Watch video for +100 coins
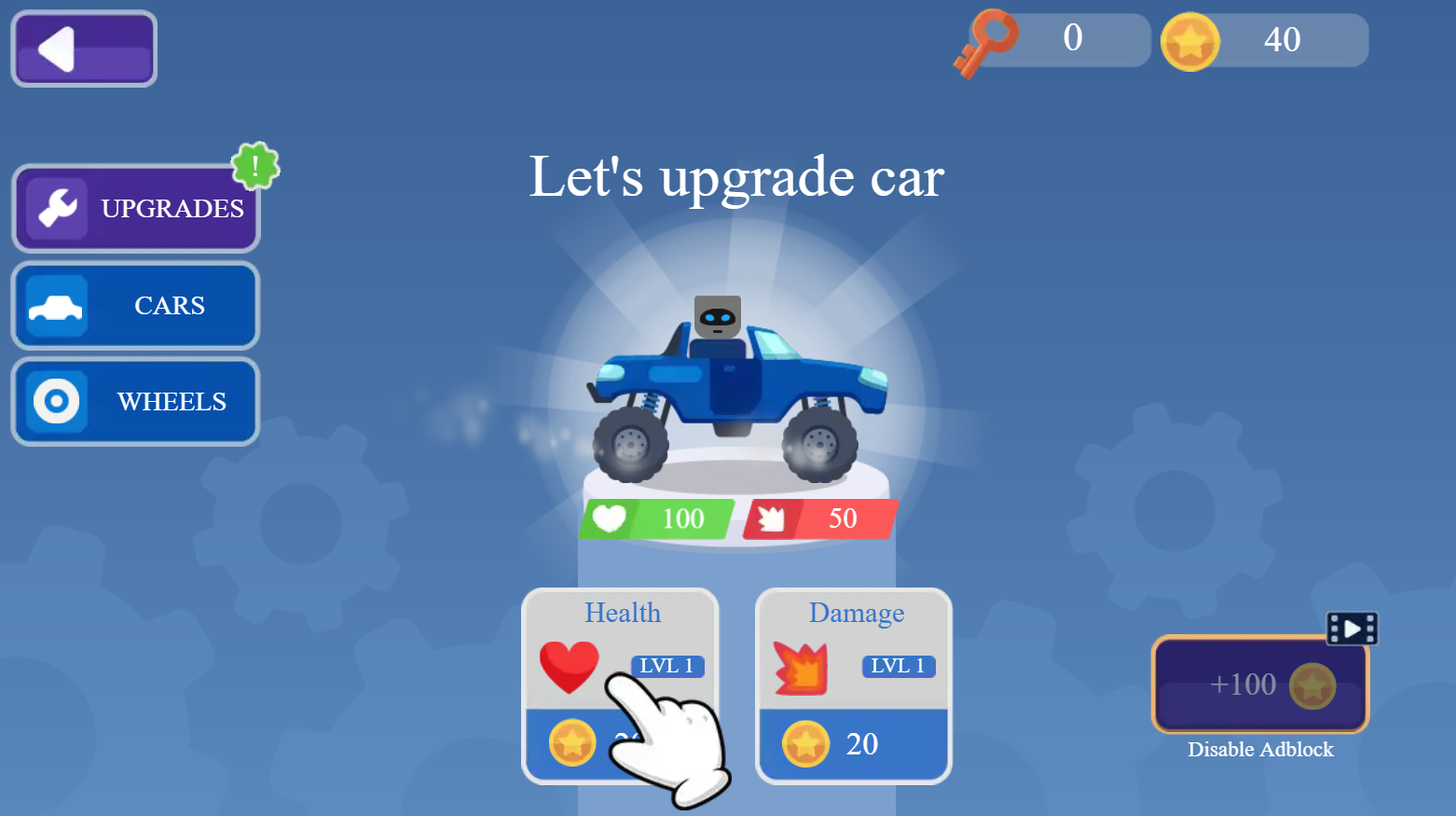Screen dimensions: 1456x816 pyautogui.click(x=1259, y=685)
